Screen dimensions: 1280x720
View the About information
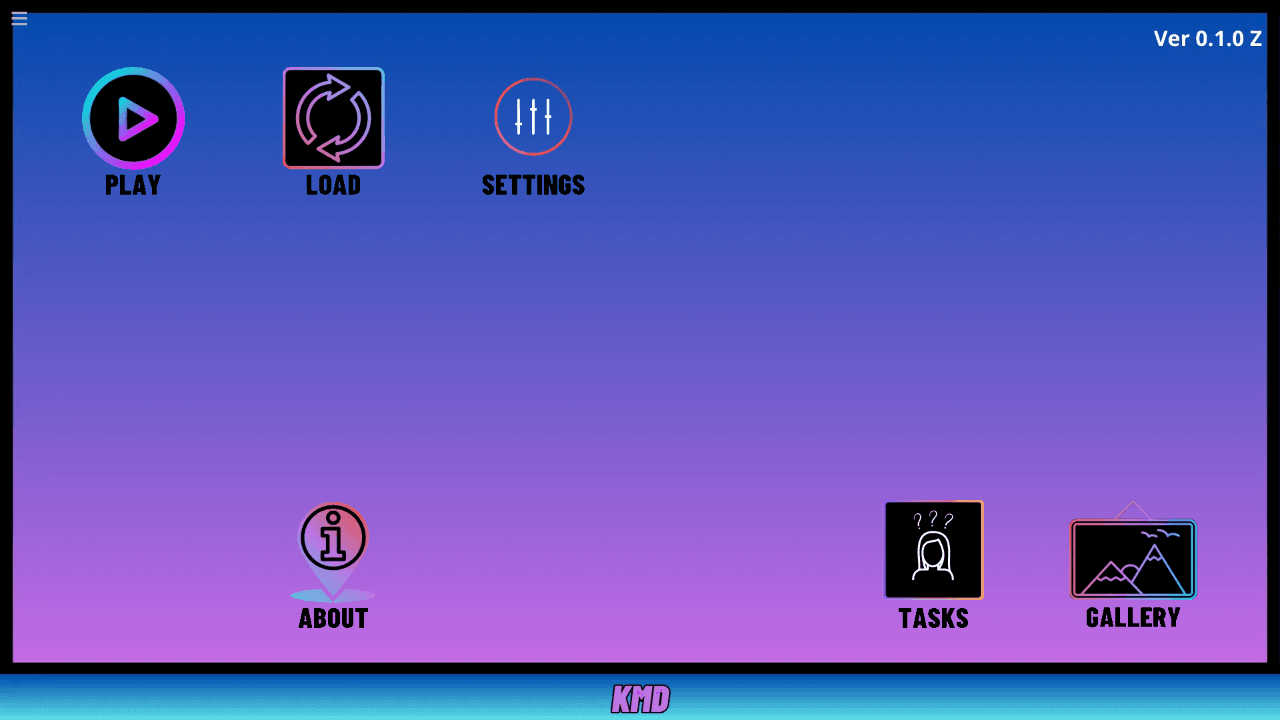click(333, 541)
